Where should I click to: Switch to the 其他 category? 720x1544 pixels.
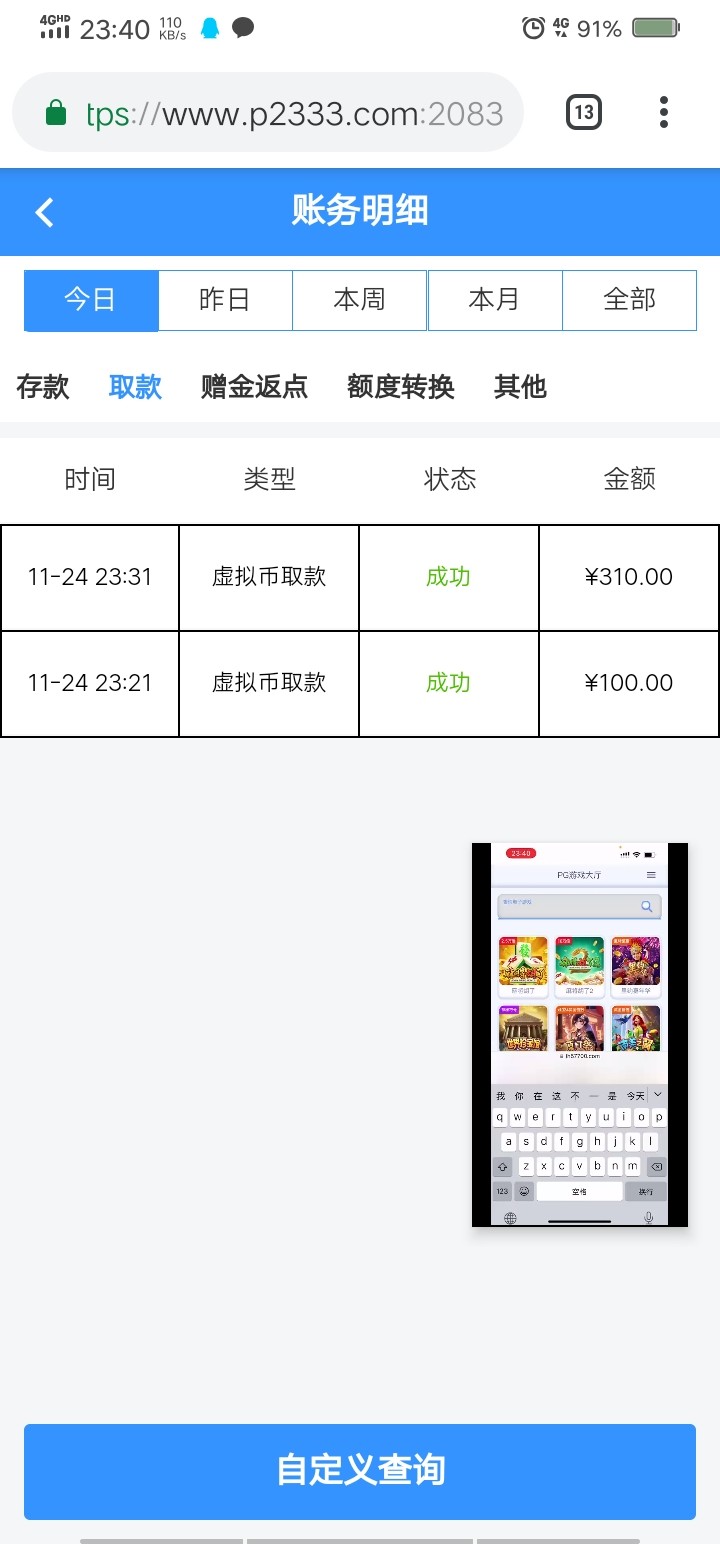[x=520, y=387]
